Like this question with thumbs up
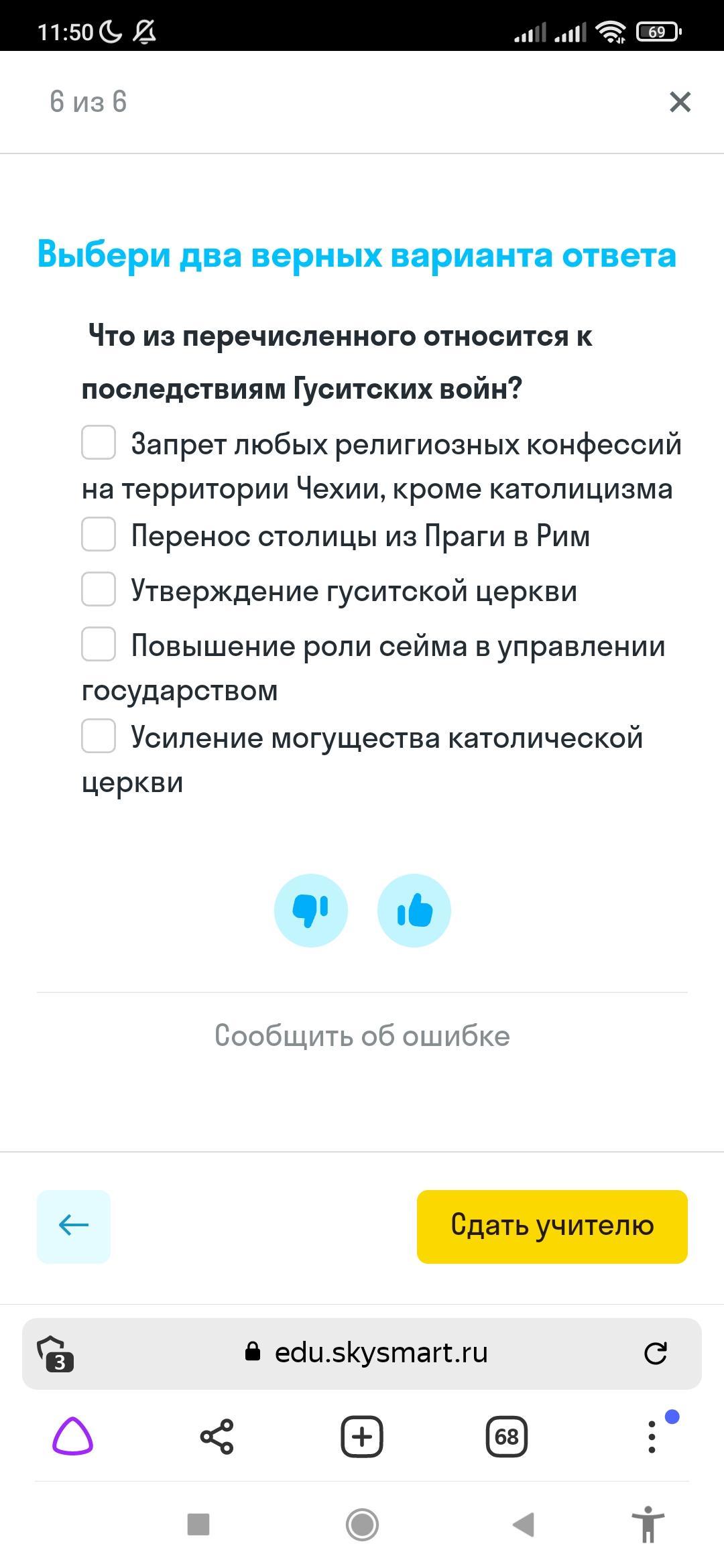The image size is (724, 1568). point(414,910)
